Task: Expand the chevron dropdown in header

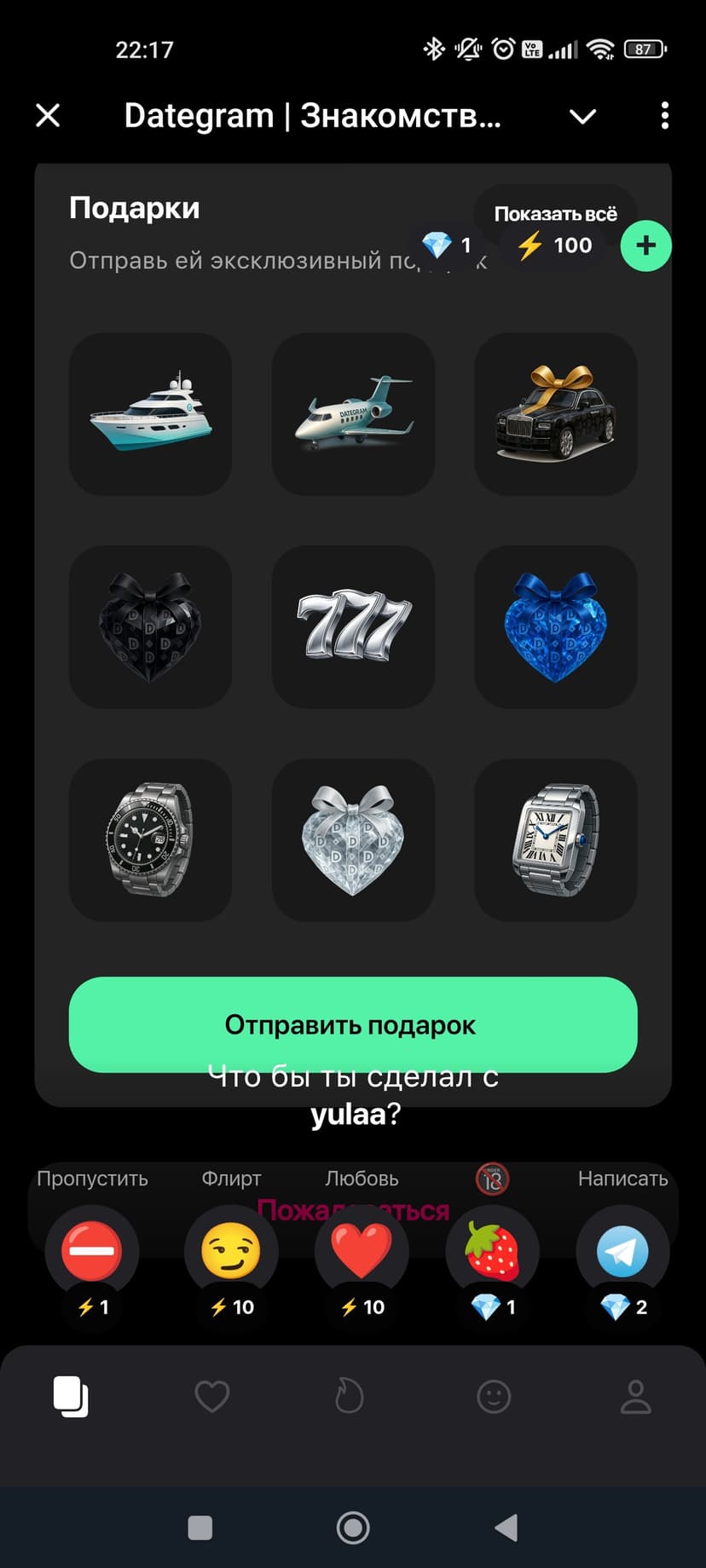Action: click(x=582, y=116)
